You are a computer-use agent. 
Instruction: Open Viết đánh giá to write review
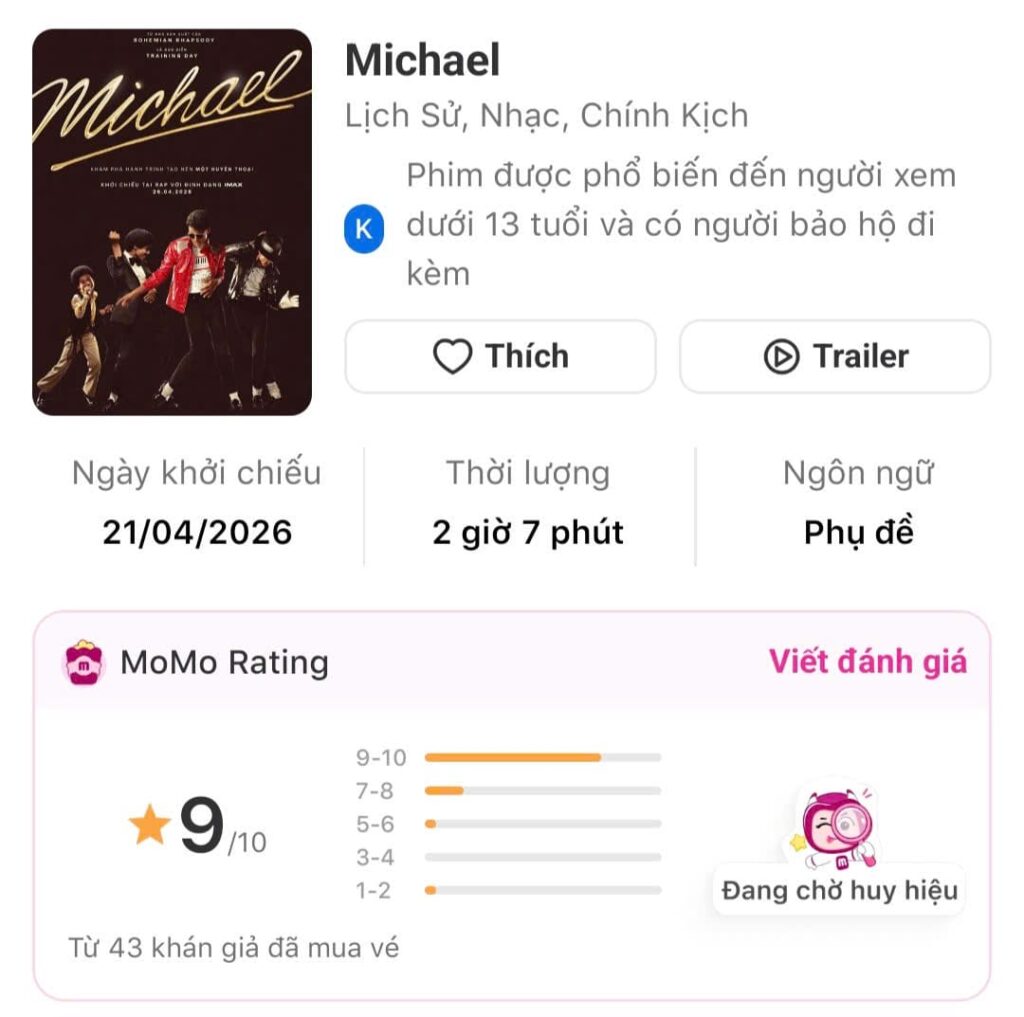[x=867, y=661]
